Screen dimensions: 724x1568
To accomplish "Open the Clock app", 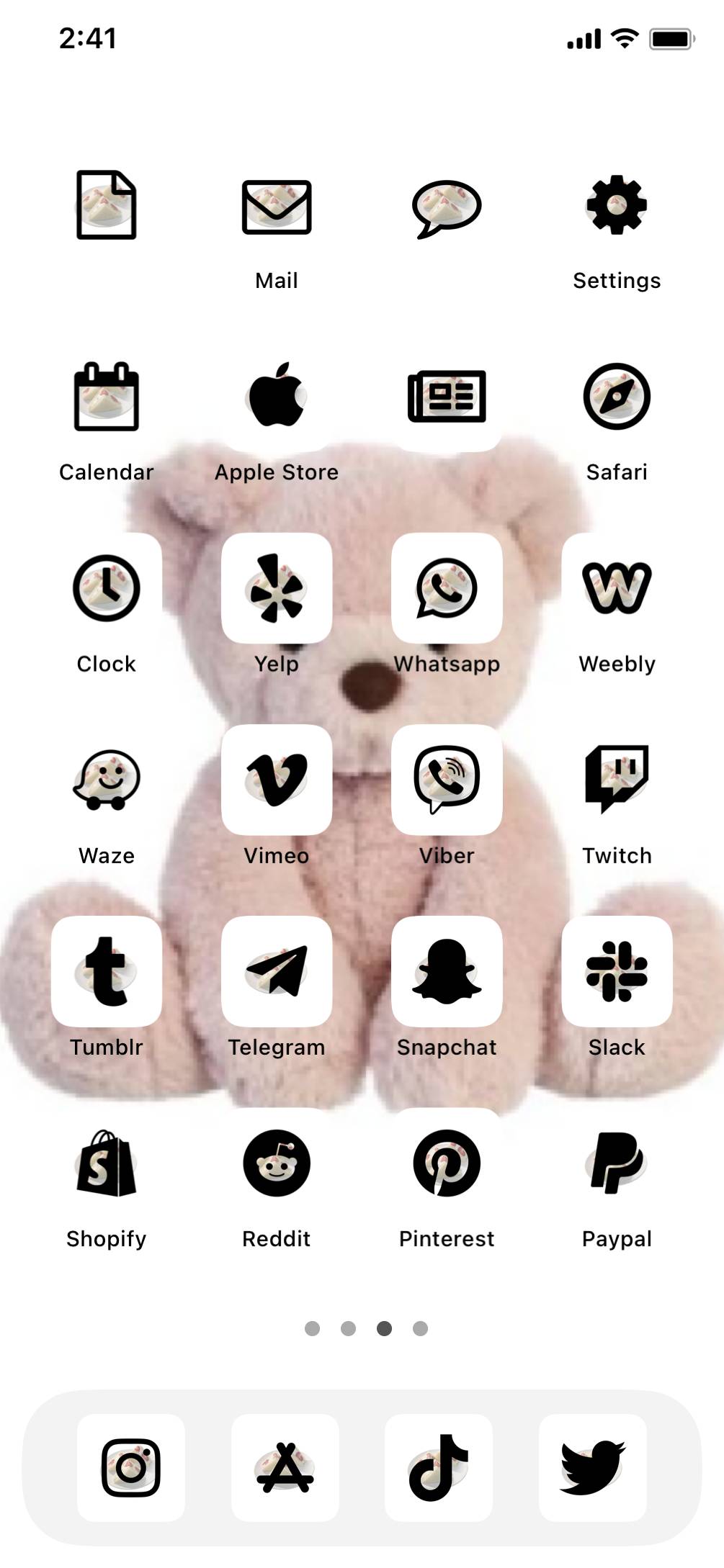I will (107, 588).
